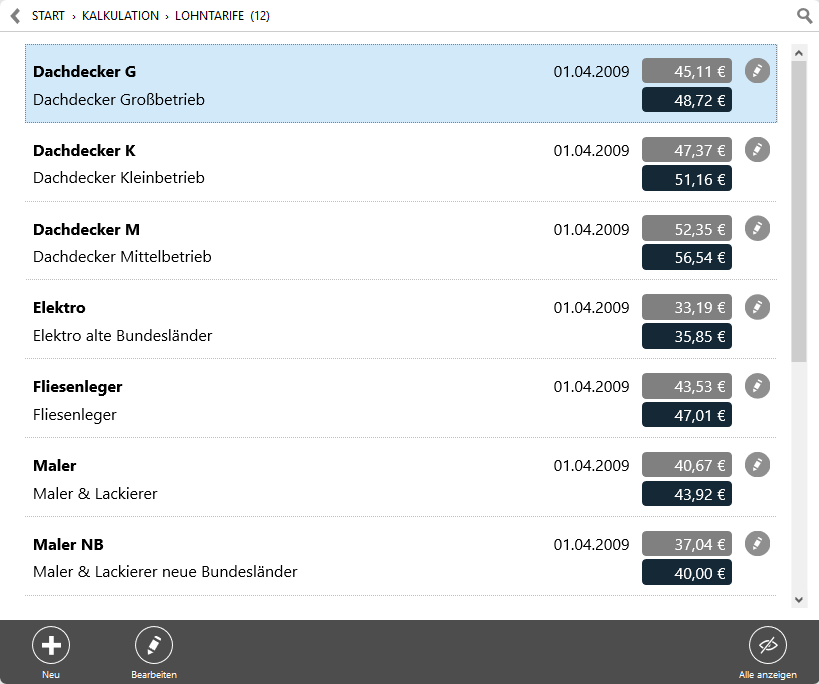Viewport: 819px width, 684px height.
Task: Jump to START breadcrumb
Action: 48,16
